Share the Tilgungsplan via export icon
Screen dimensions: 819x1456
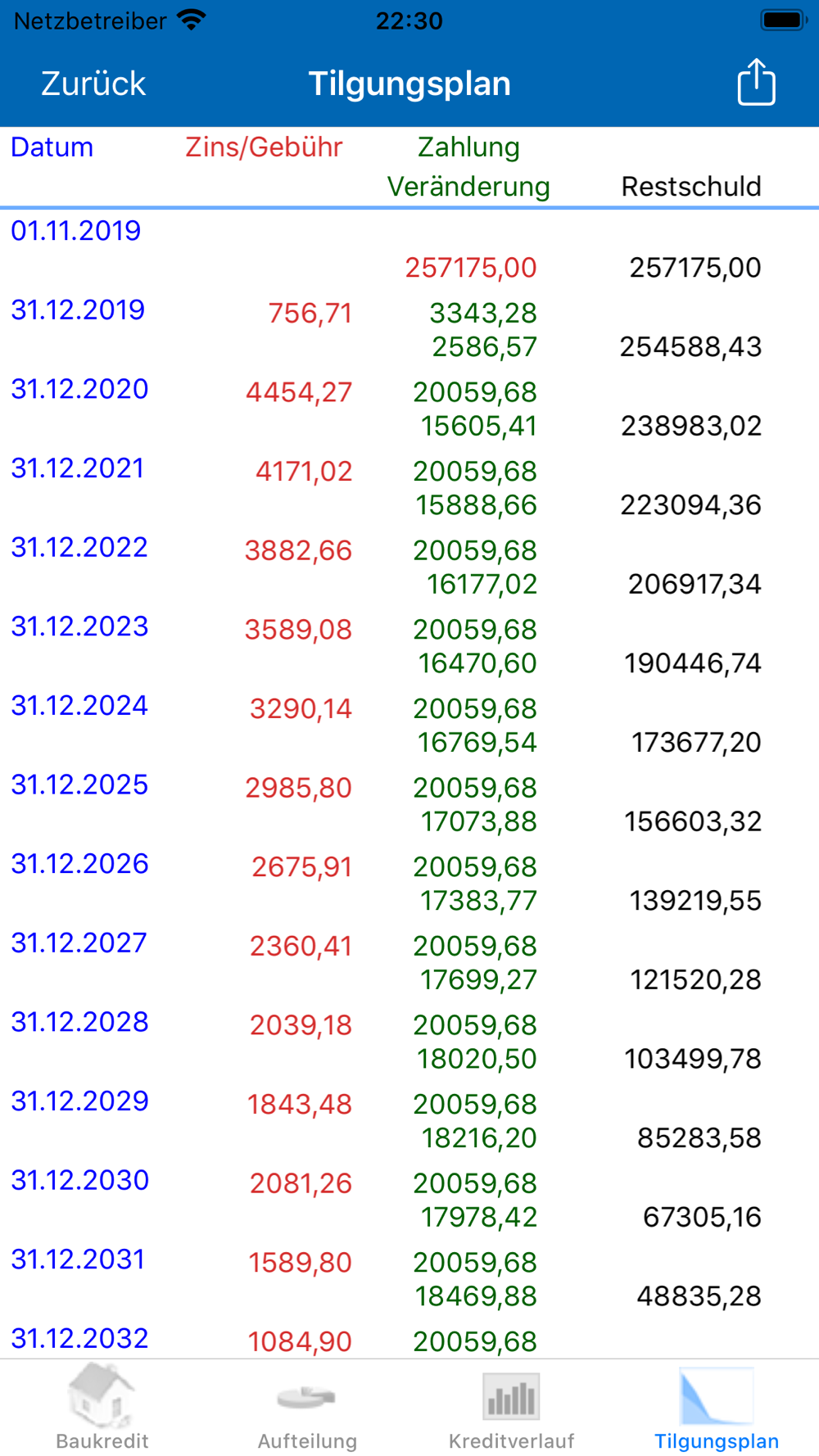(756, 82)
